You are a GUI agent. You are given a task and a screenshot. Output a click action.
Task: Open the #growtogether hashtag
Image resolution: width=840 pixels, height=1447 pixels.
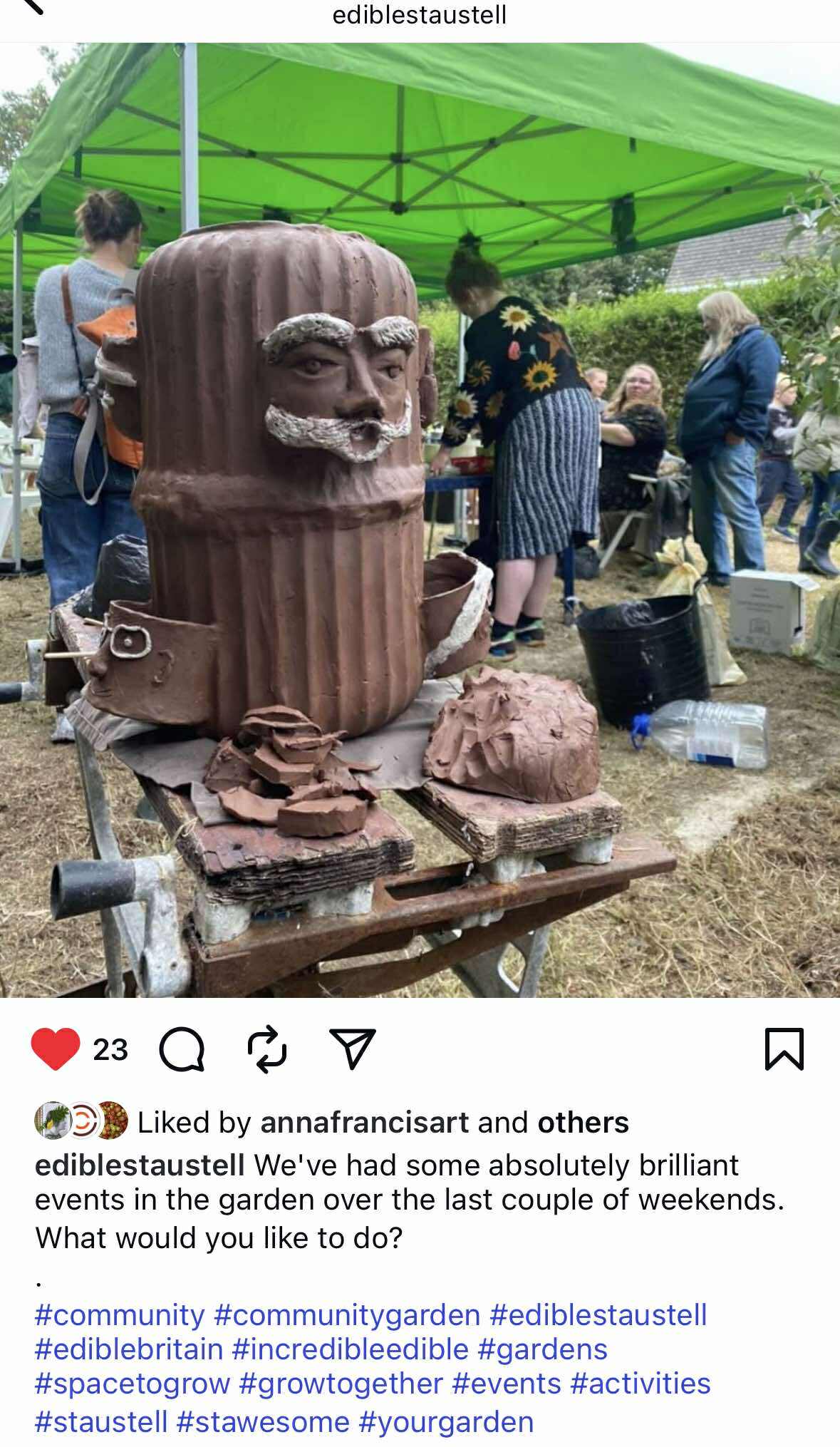[x=341, y=1383]
